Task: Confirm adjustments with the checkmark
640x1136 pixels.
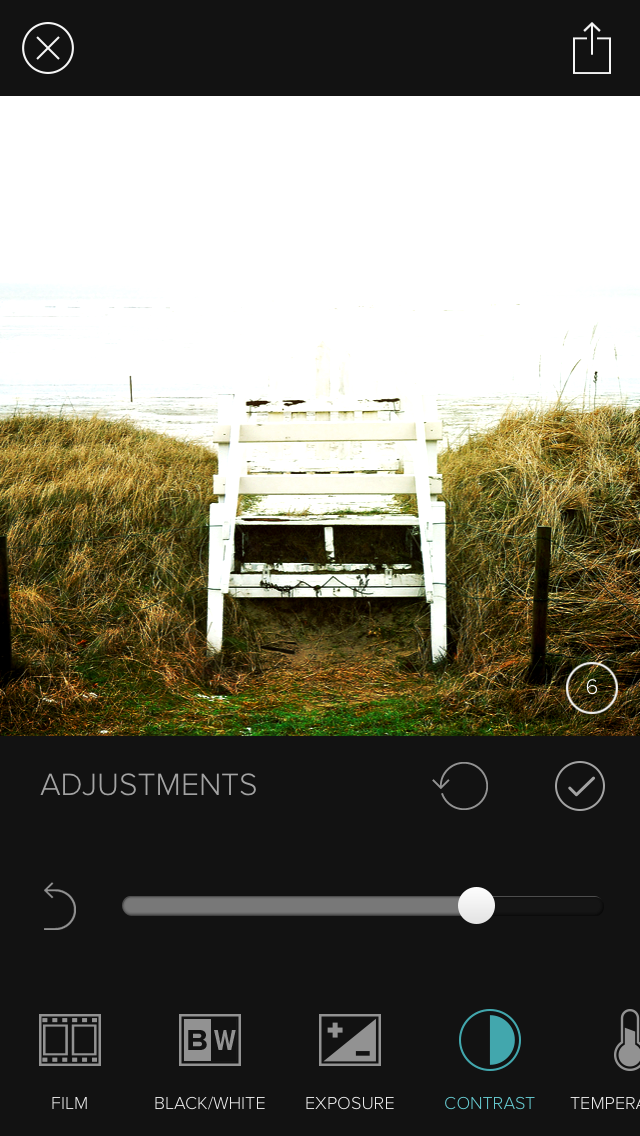Action: click(580, 786)
